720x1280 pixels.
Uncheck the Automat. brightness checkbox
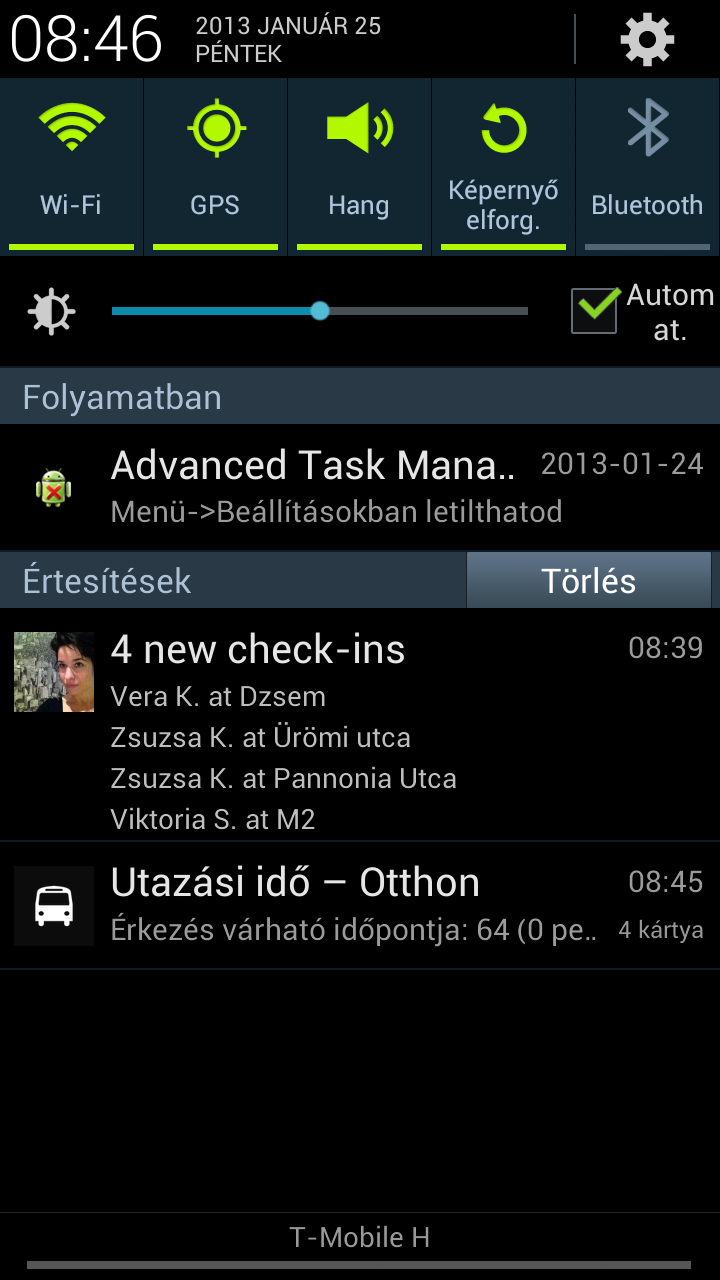[x=594, y=310]
